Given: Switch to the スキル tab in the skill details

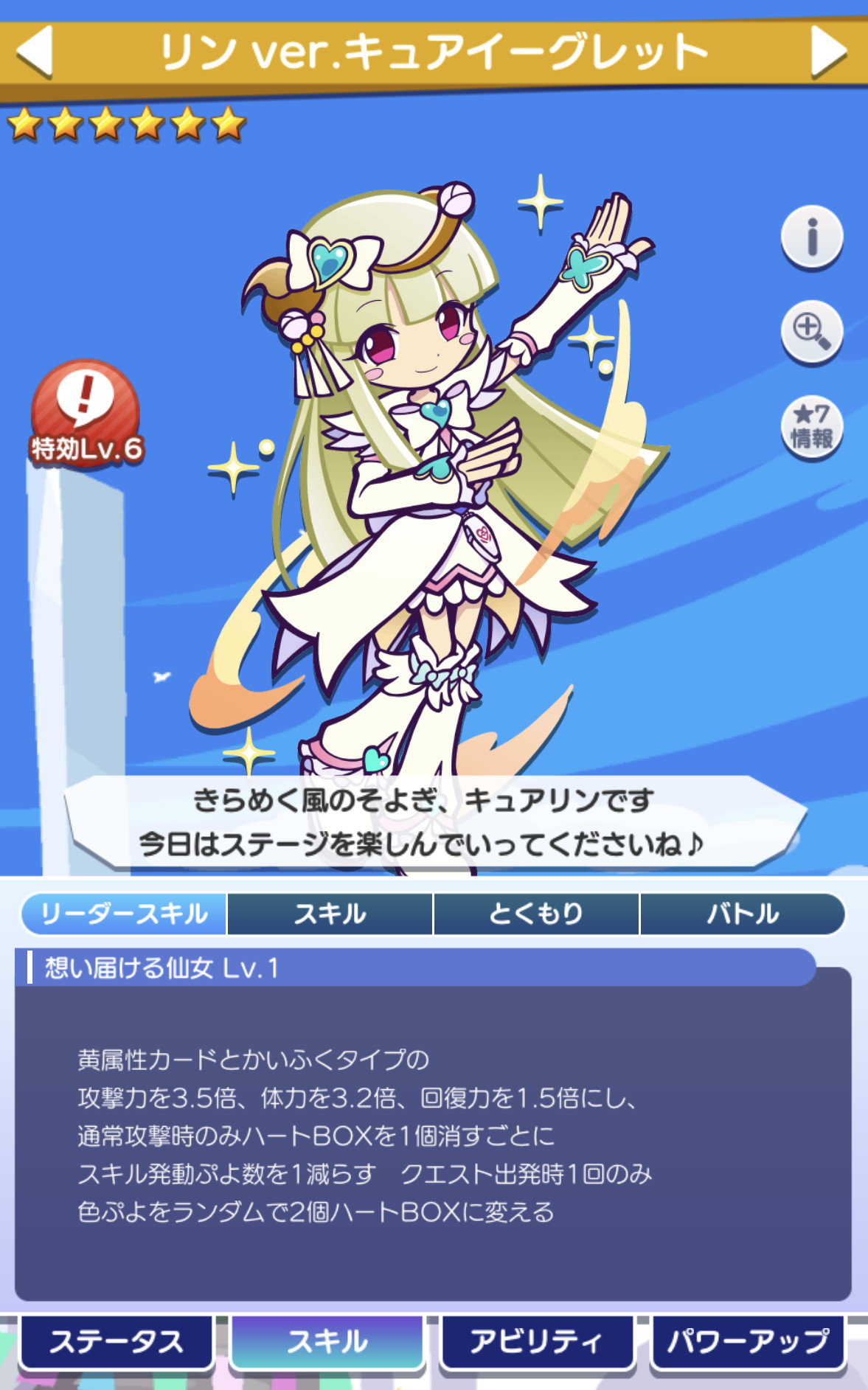Looking at the screenshot, I should 330,914.
